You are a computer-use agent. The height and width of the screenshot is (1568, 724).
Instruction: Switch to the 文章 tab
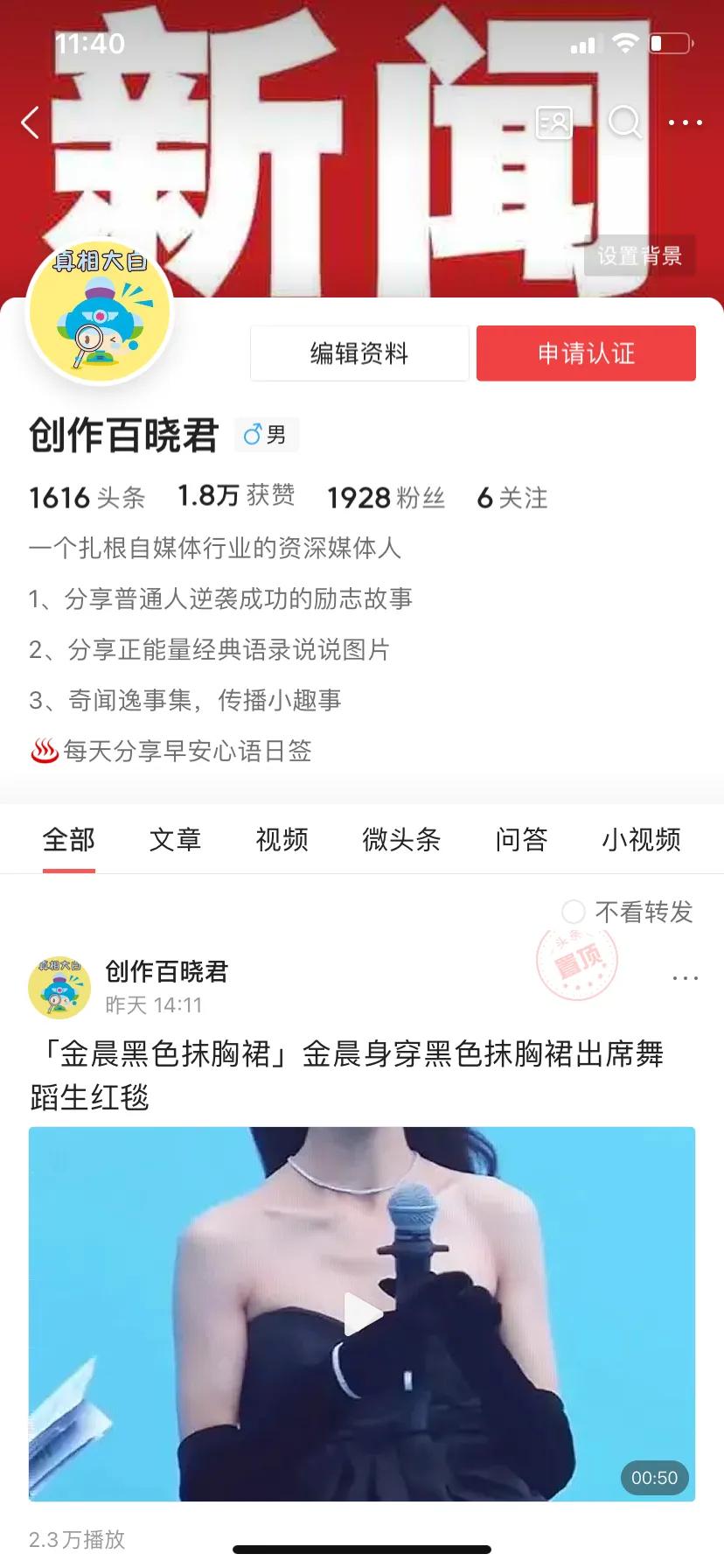coord(175,840)
